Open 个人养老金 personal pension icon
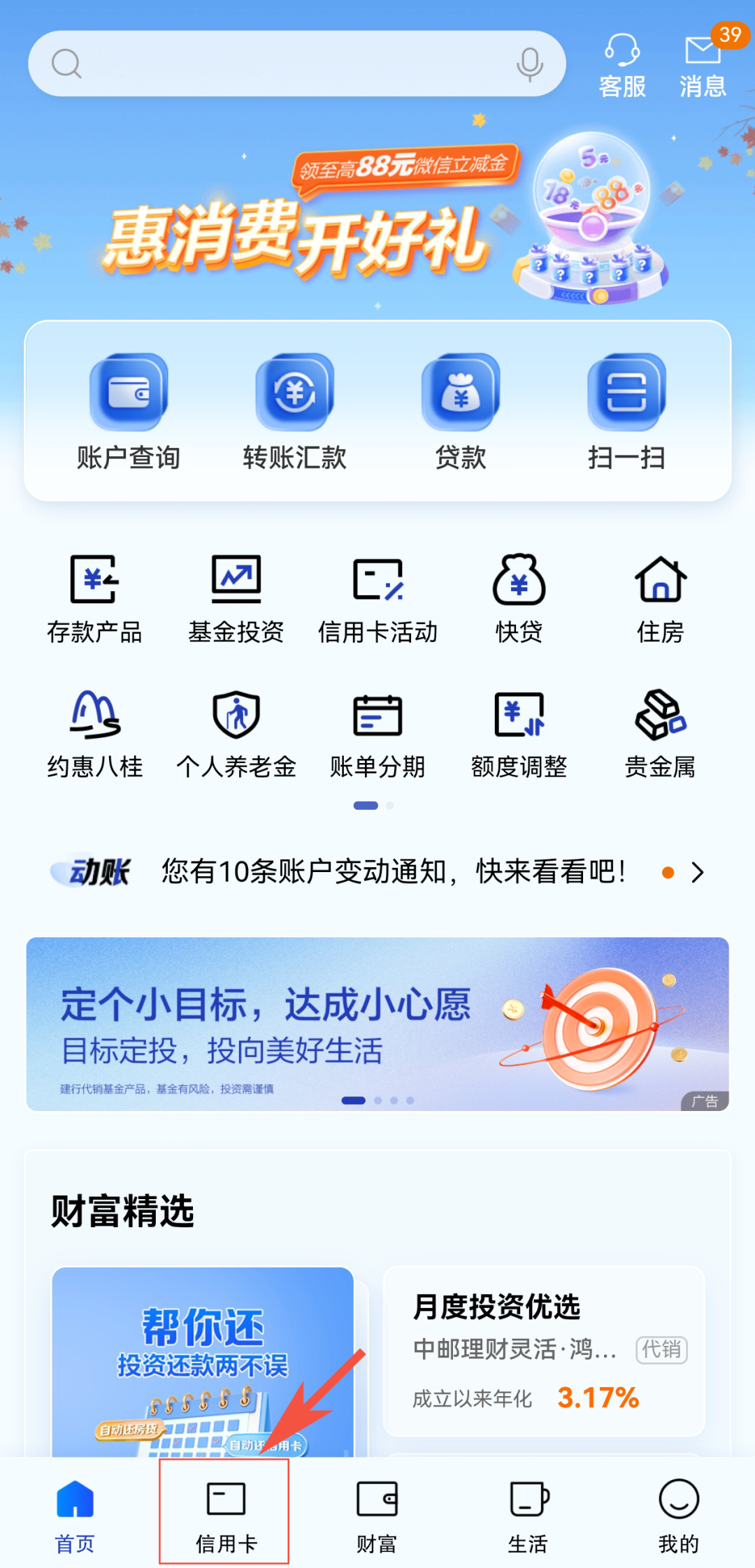 (236, 730)
